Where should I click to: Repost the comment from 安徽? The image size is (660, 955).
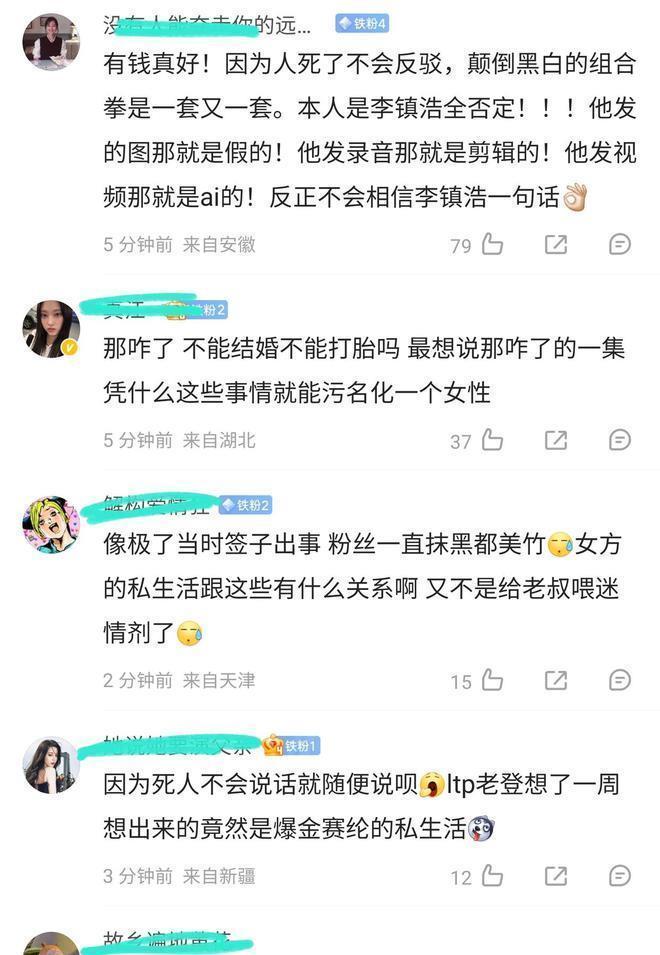tap(556, 245)
